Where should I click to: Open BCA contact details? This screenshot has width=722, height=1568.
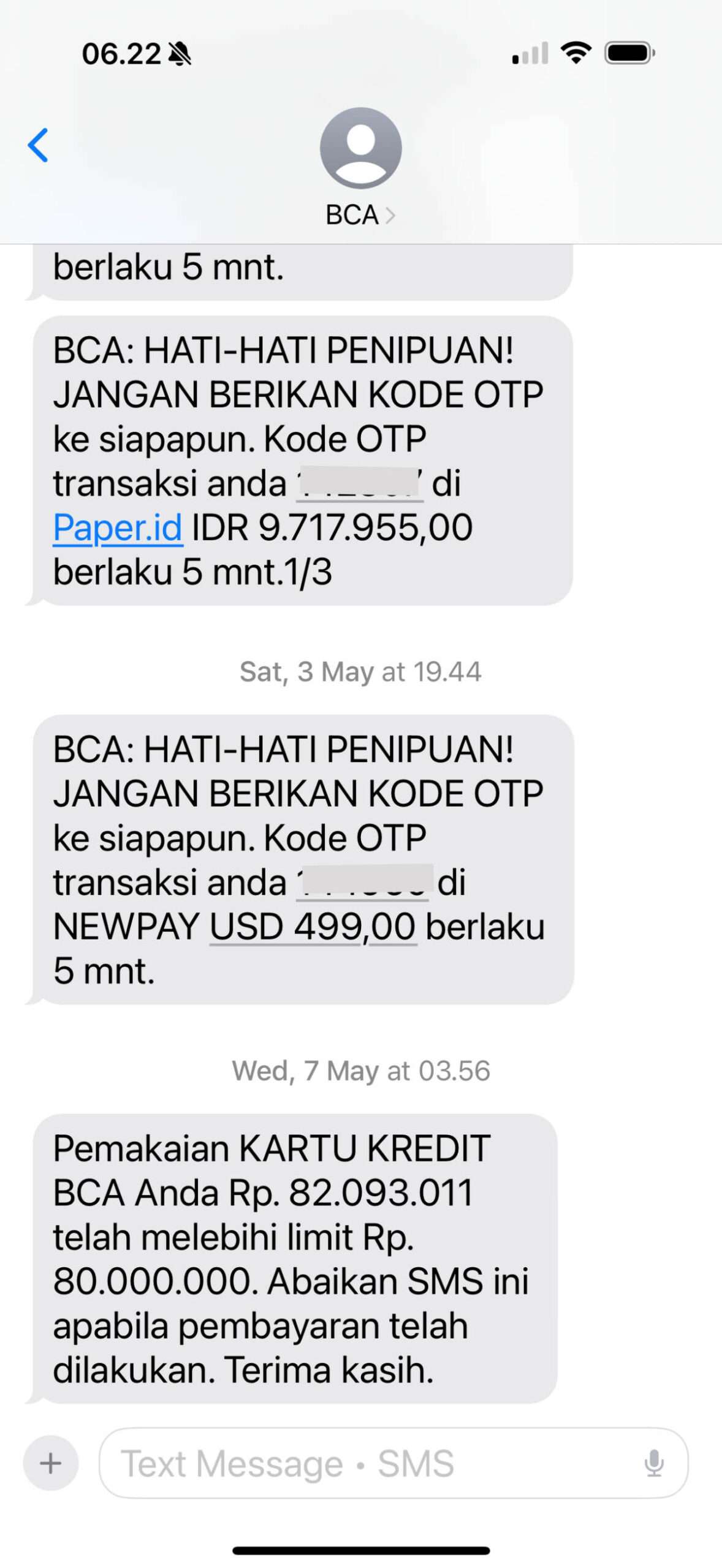click(360, 167)
